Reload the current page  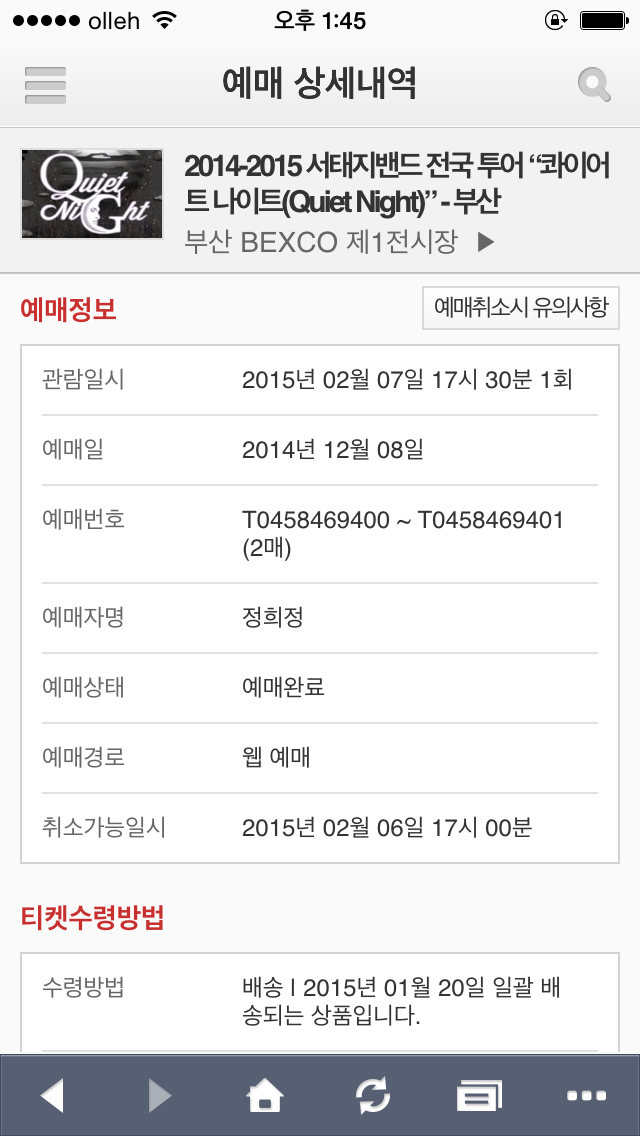[373, 1096]
